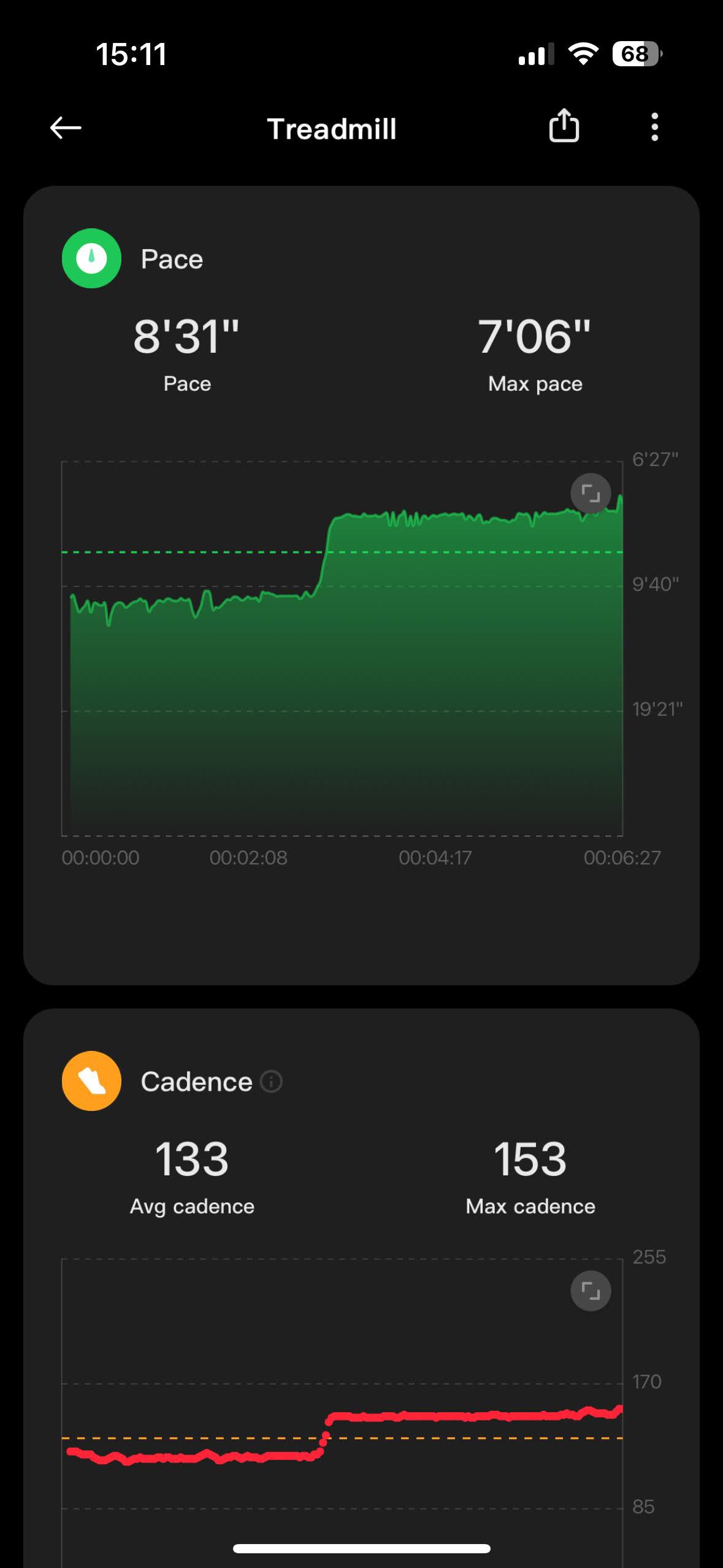Open the three-dot overflow menu
This screenshot has height=1568, width=723.
[x=654, y=127]
